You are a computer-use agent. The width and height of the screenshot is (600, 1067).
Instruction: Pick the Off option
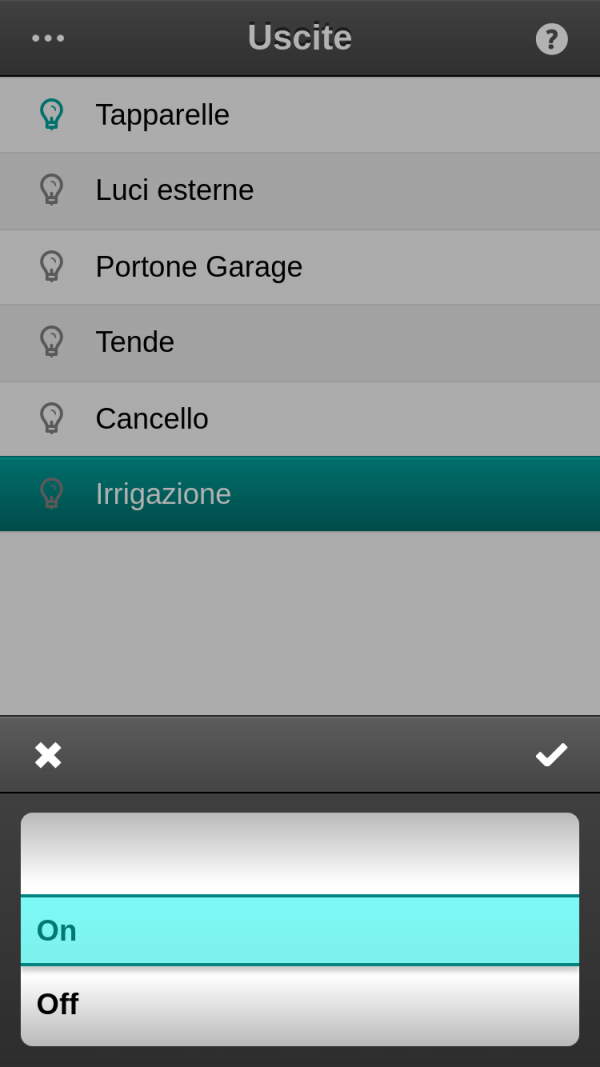(x=300, y=1004)
